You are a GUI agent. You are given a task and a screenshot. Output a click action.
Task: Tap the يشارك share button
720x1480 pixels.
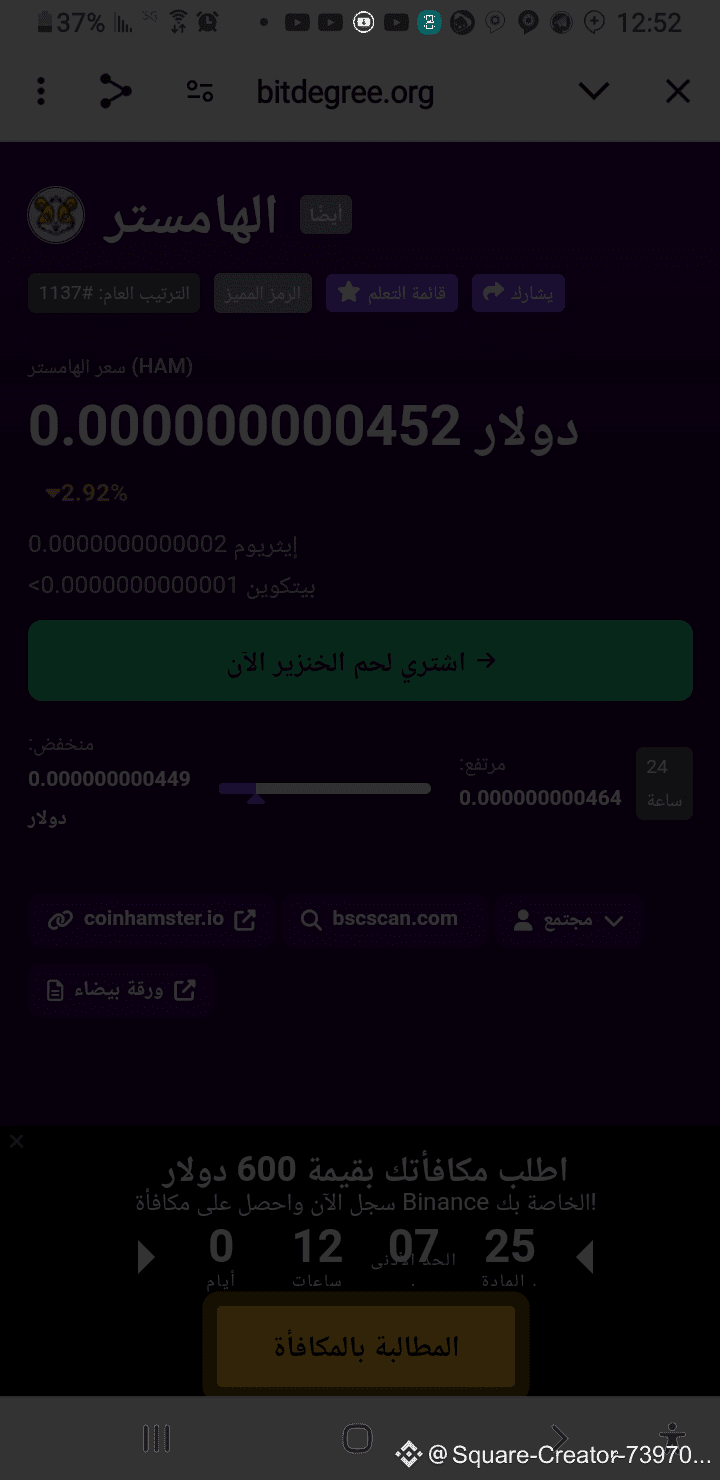tap(518, 294)
